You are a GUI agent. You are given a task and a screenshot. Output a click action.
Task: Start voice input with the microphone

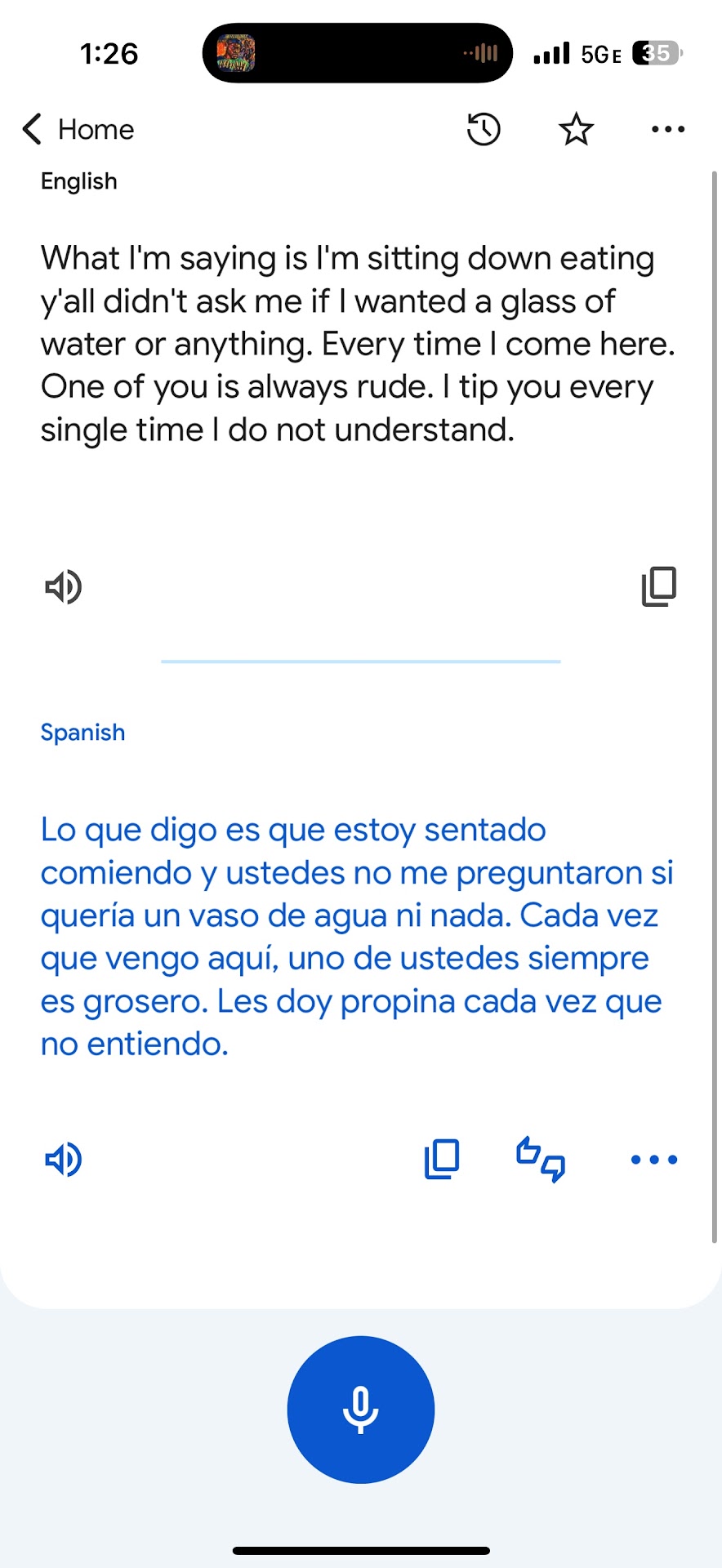tap(360, 1409)
